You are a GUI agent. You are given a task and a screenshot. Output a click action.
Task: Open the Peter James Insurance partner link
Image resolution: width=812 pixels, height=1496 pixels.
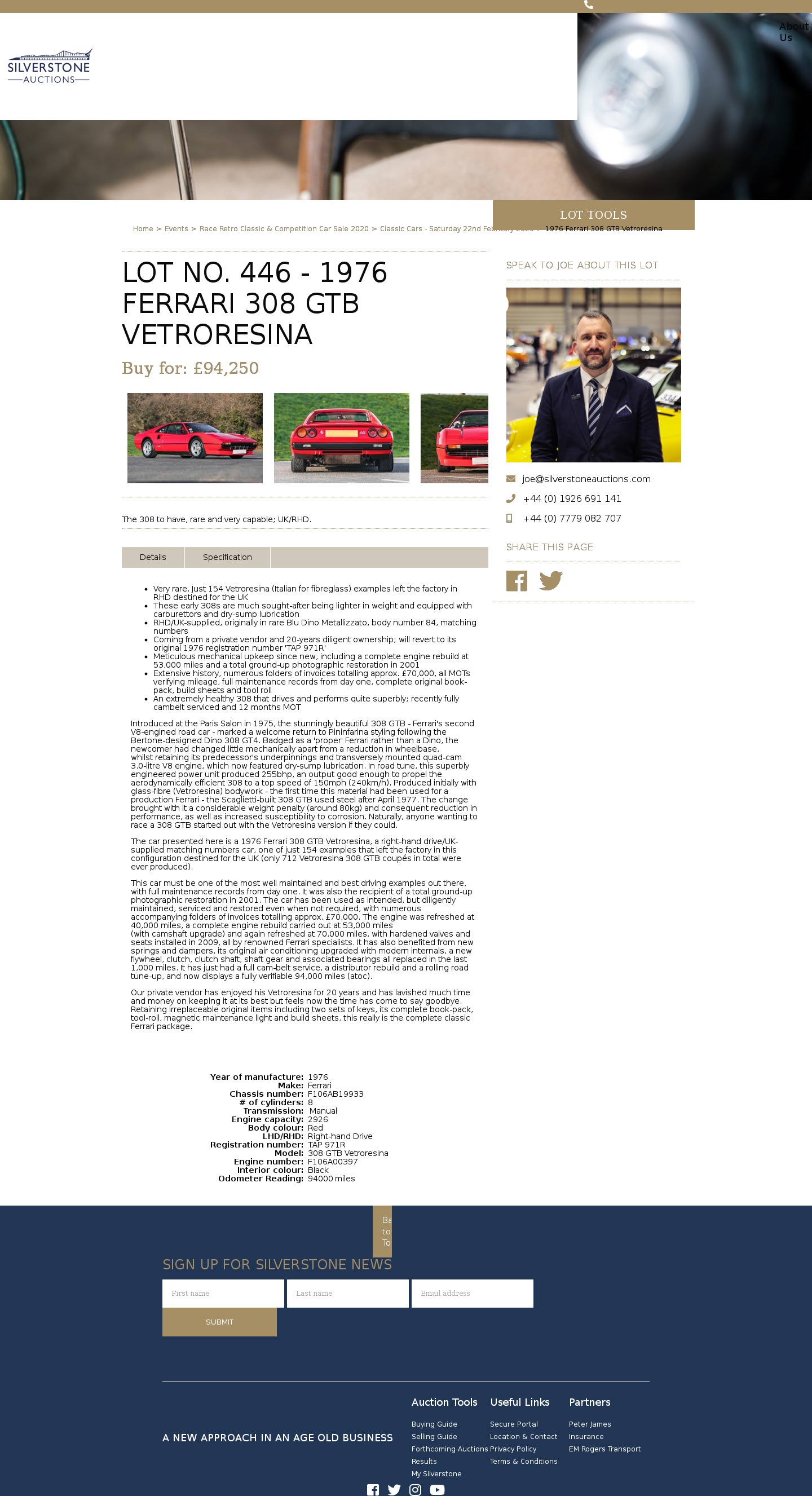pyautogui.click(x=589, y=1431)
